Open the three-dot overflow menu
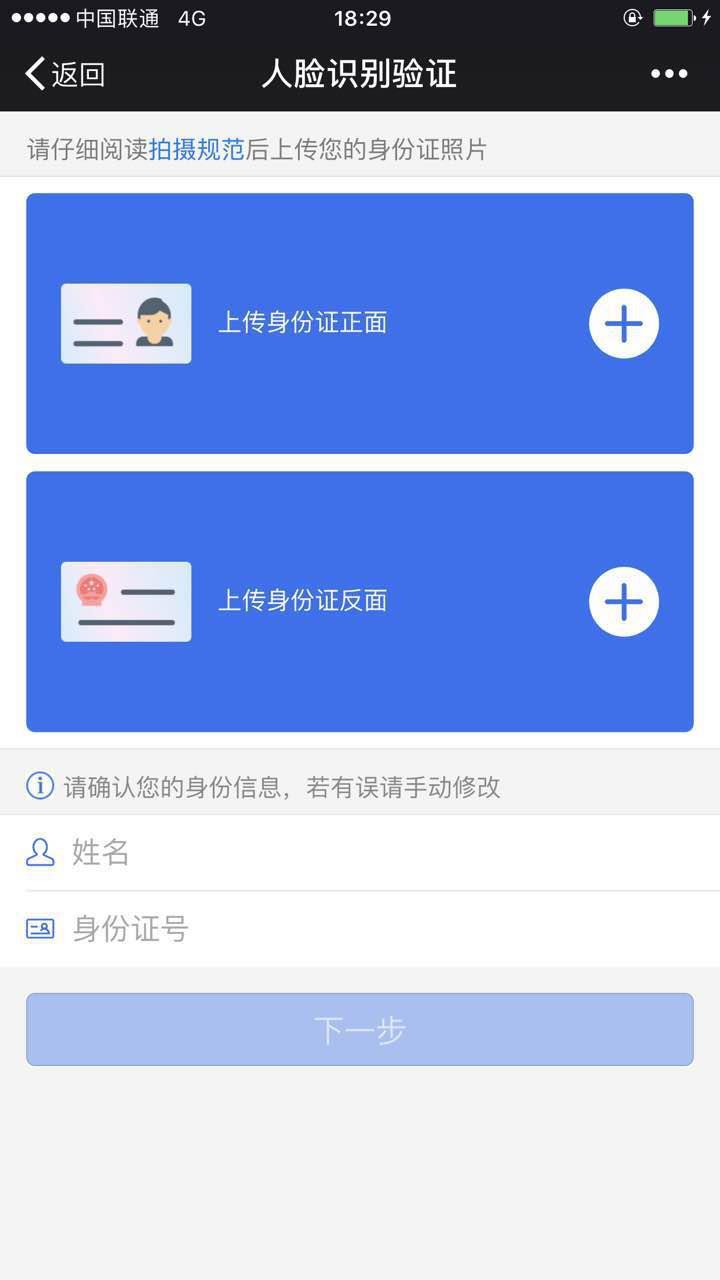This screenshot has height=1280, width=720. pos(669,74)
